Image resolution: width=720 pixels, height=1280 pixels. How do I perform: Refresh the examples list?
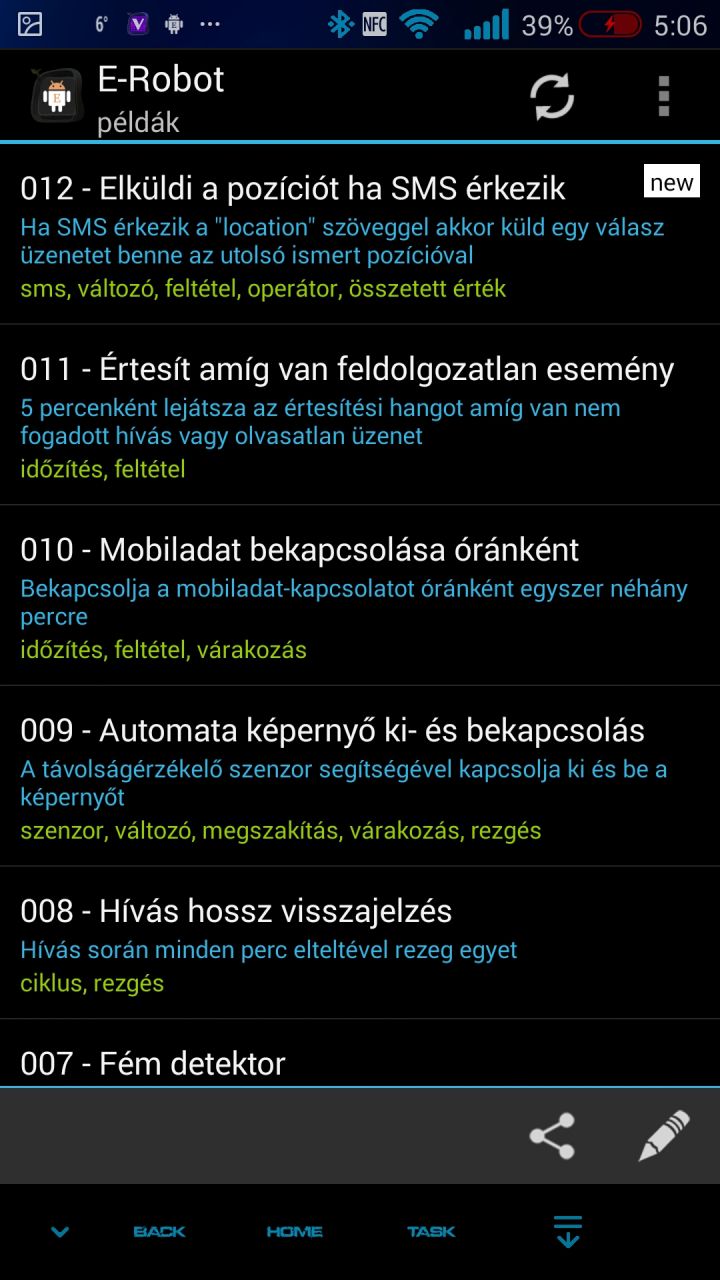click(x=552, y=97)
